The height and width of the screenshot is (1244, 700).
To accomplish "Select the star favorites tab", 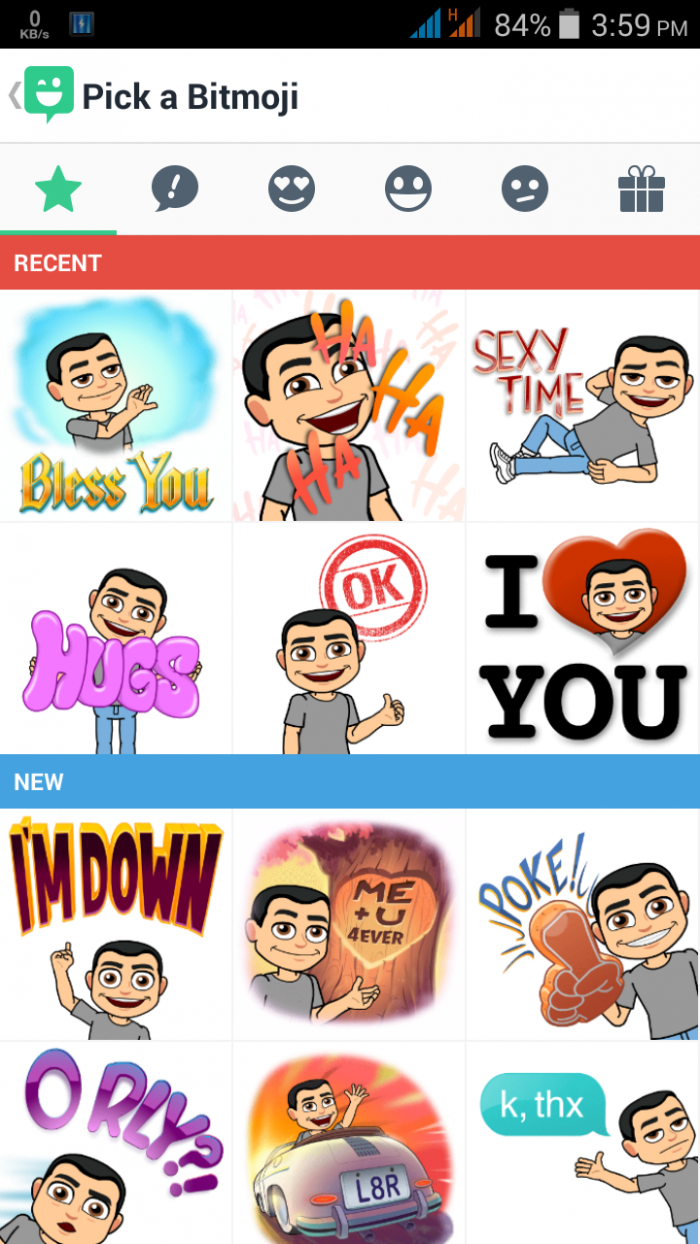I will click(x=58, y=189).
